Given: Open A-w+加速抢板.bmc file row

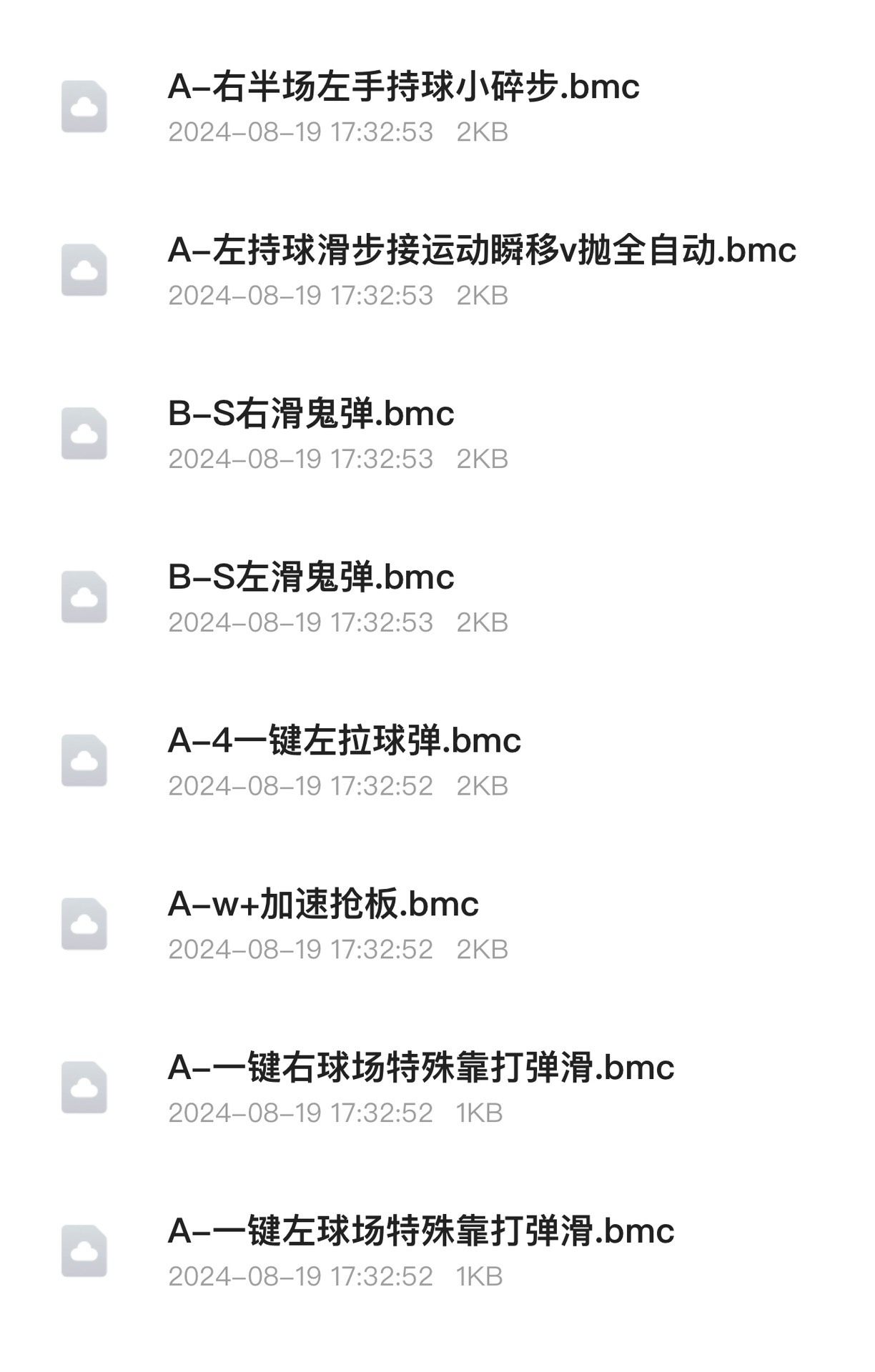Looking at the screenshot, I should (323, 905).
